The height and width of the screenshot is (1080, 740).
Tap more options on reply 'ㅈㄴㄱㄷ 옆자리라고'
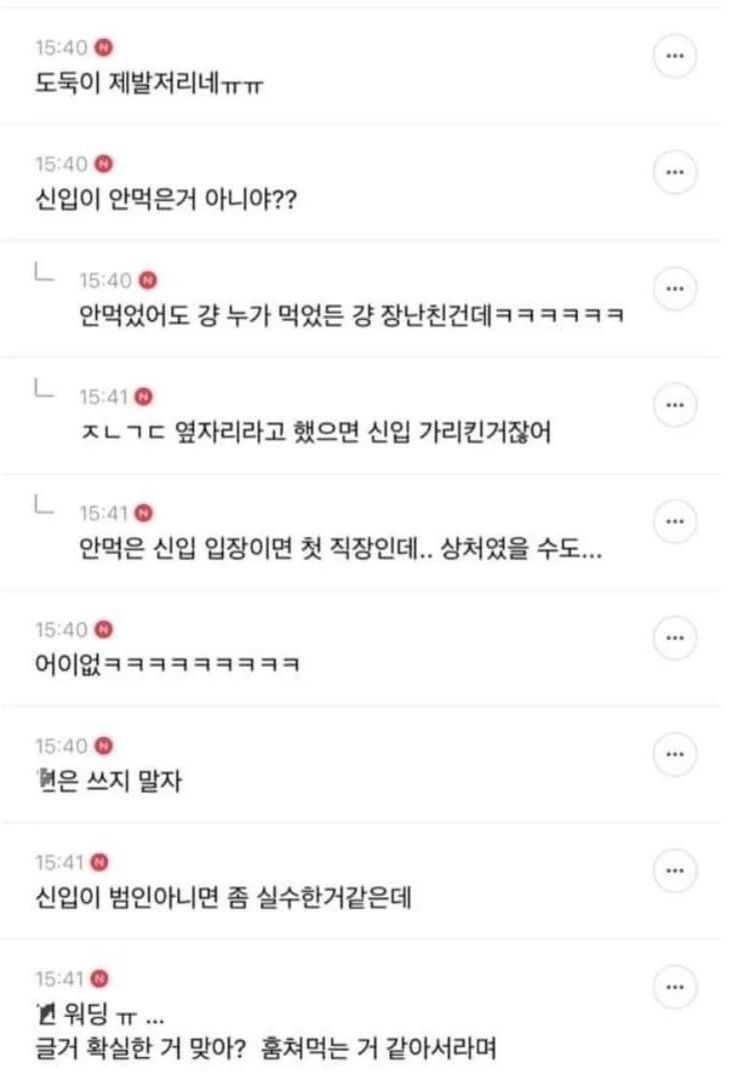click(x=674, y=405)
